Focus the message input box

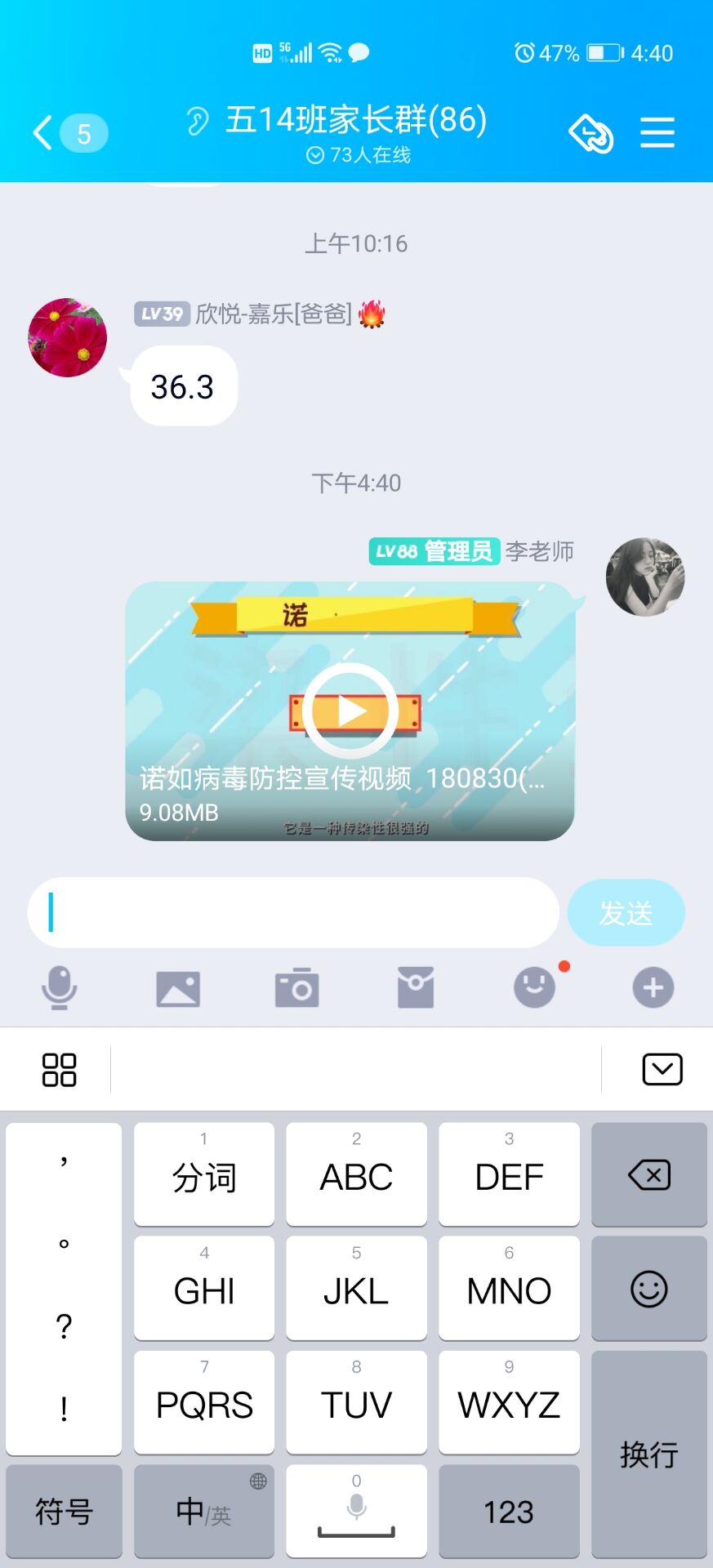293,912
